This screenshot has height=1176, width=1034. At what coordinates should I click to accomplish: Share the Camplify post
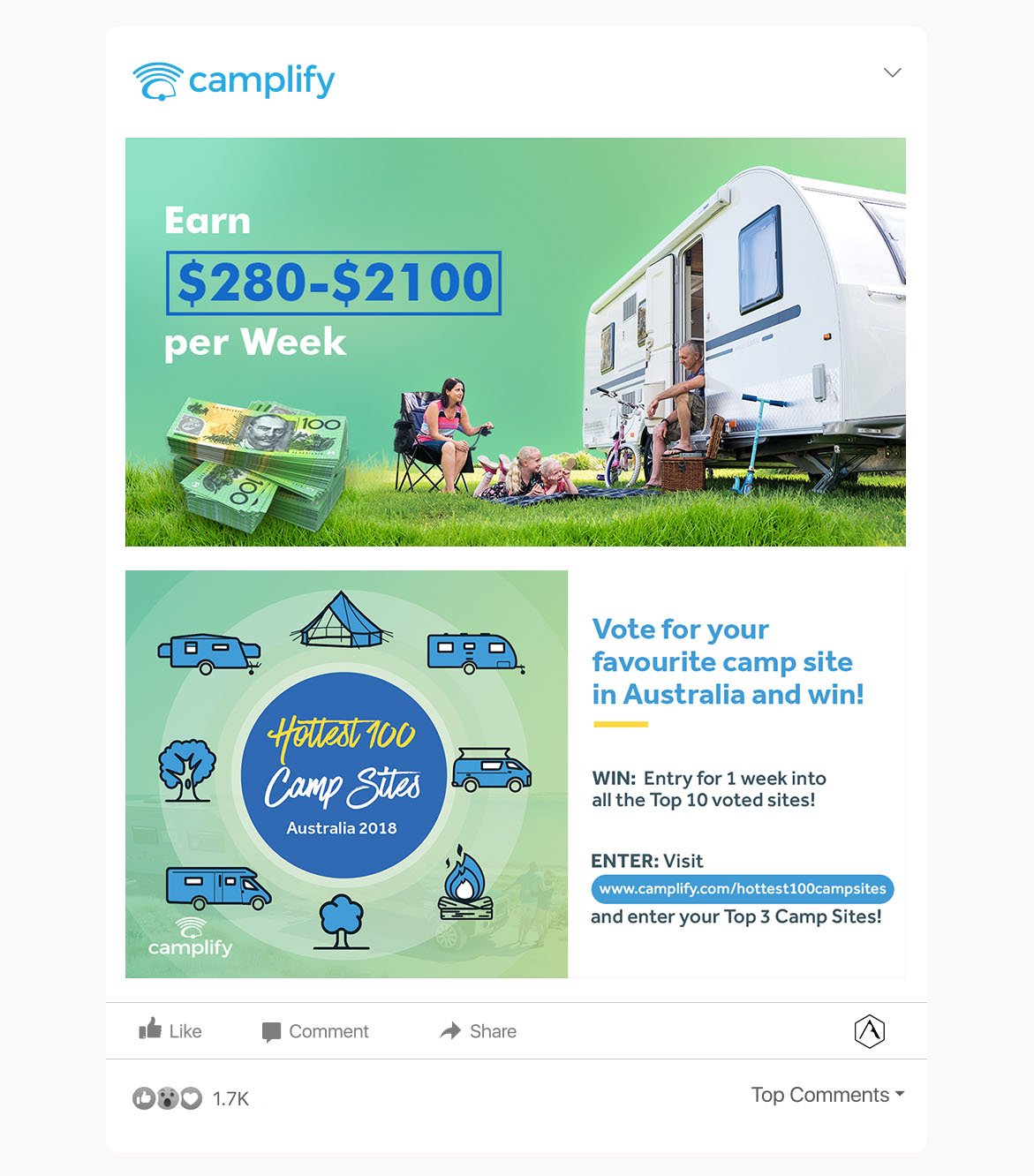(478, 1031)
